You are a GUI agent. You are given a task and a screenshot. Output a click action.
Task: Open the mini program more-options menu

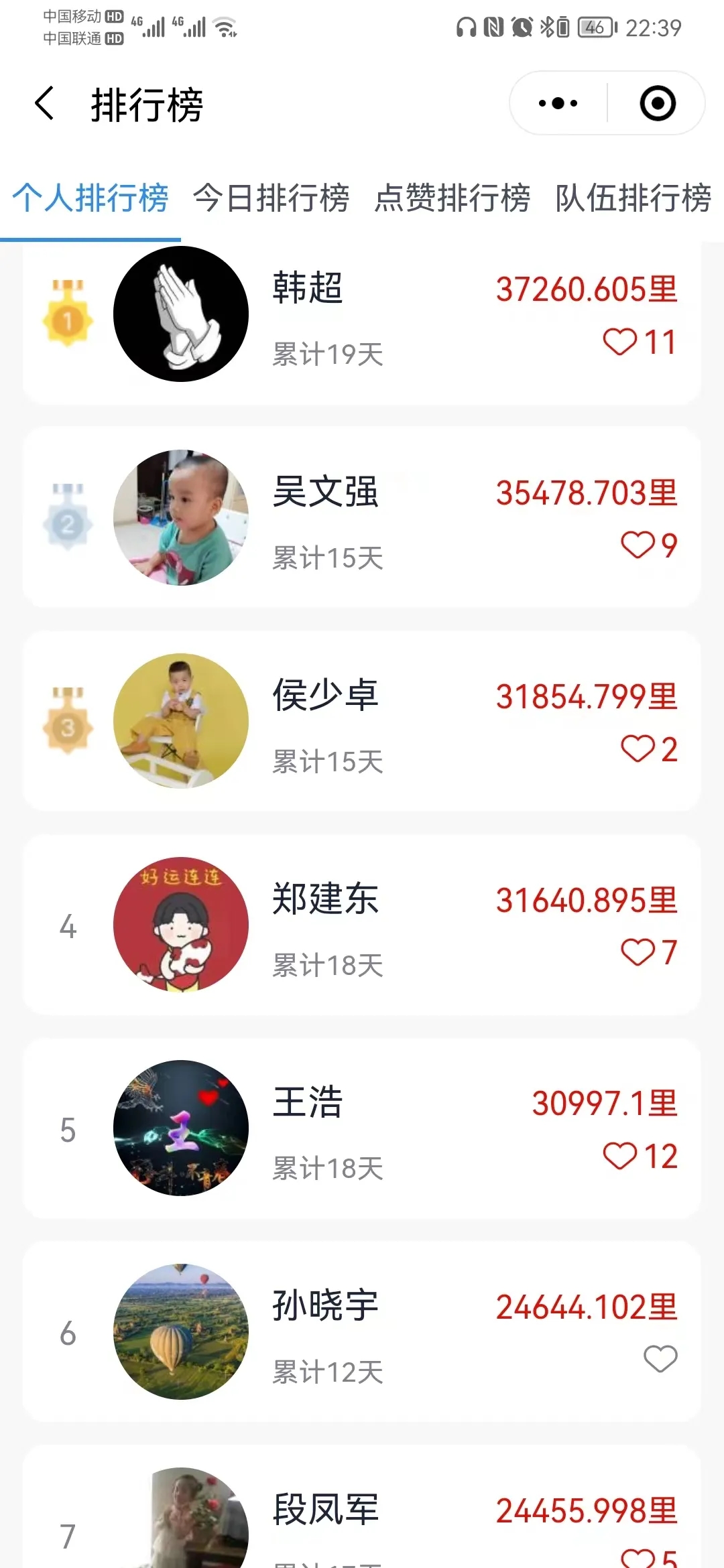558,103
